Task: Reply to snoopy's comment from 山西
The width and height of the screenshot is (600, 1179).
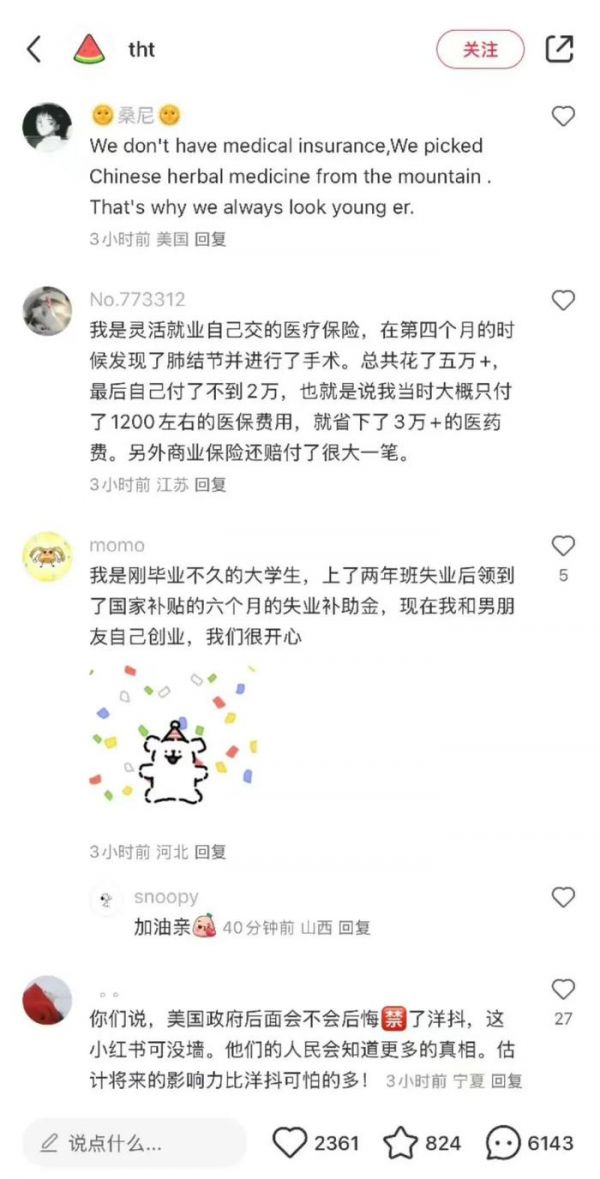Action: pos(354,928)
